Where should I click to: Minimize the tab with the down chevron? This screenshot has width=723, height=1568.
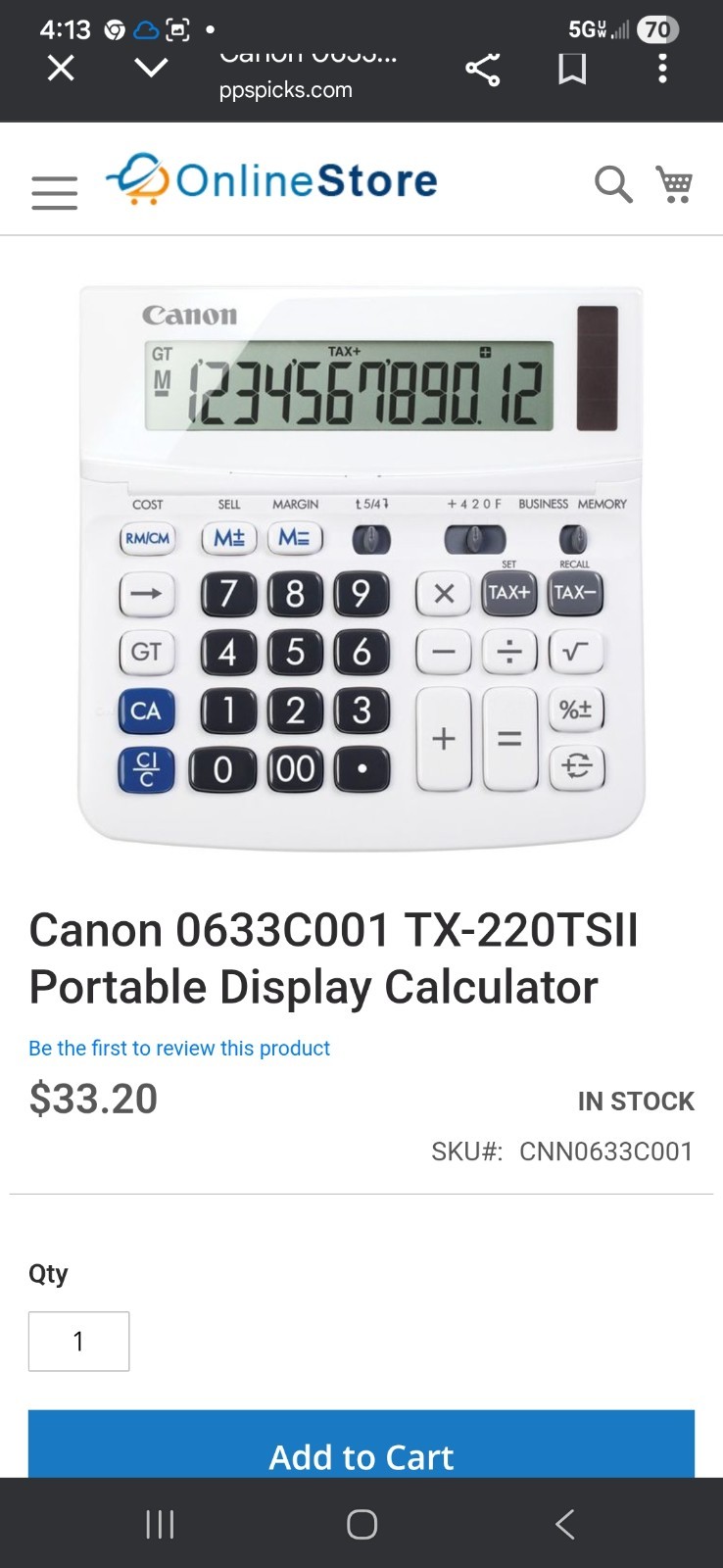[x=151, y=68]
